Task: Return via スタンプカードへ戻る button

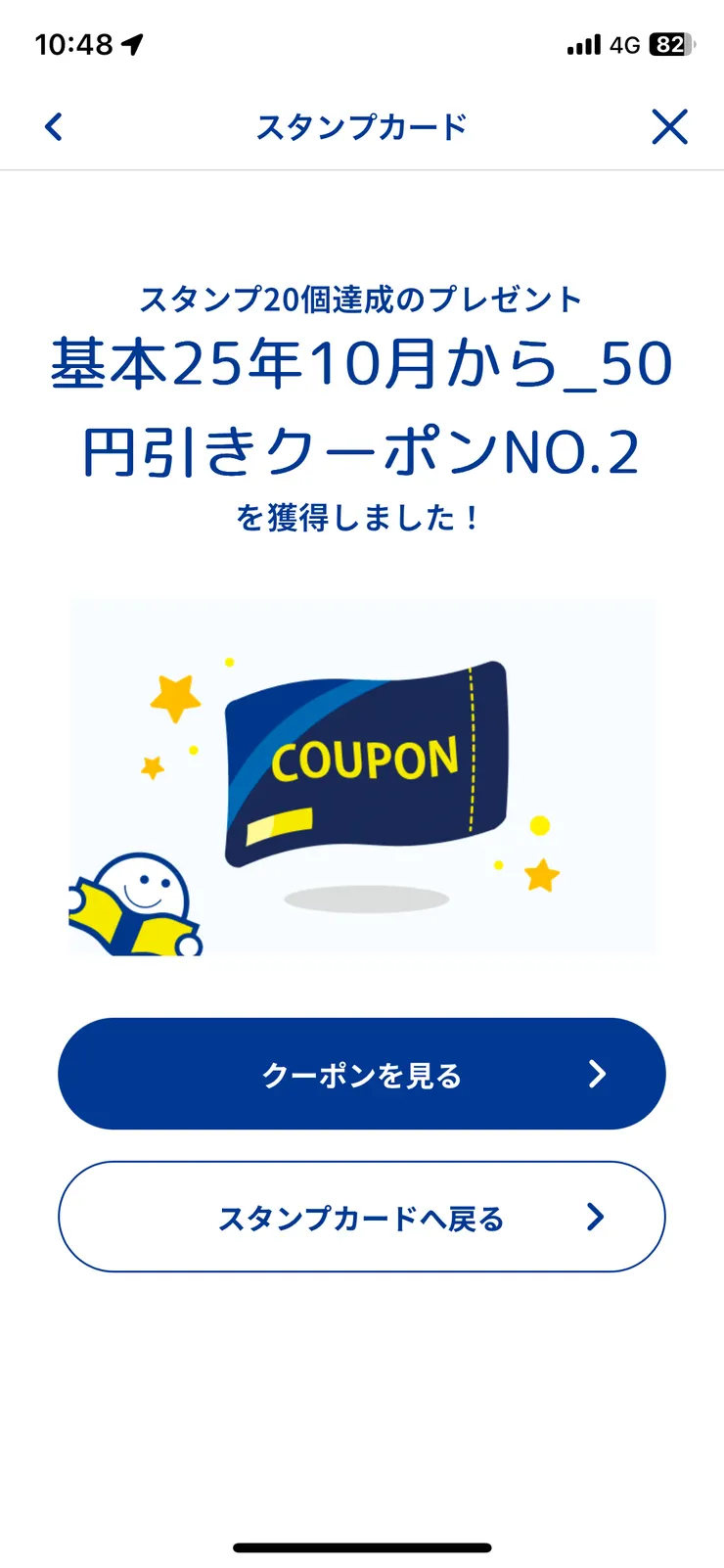Action: [x=361, y=1217]
